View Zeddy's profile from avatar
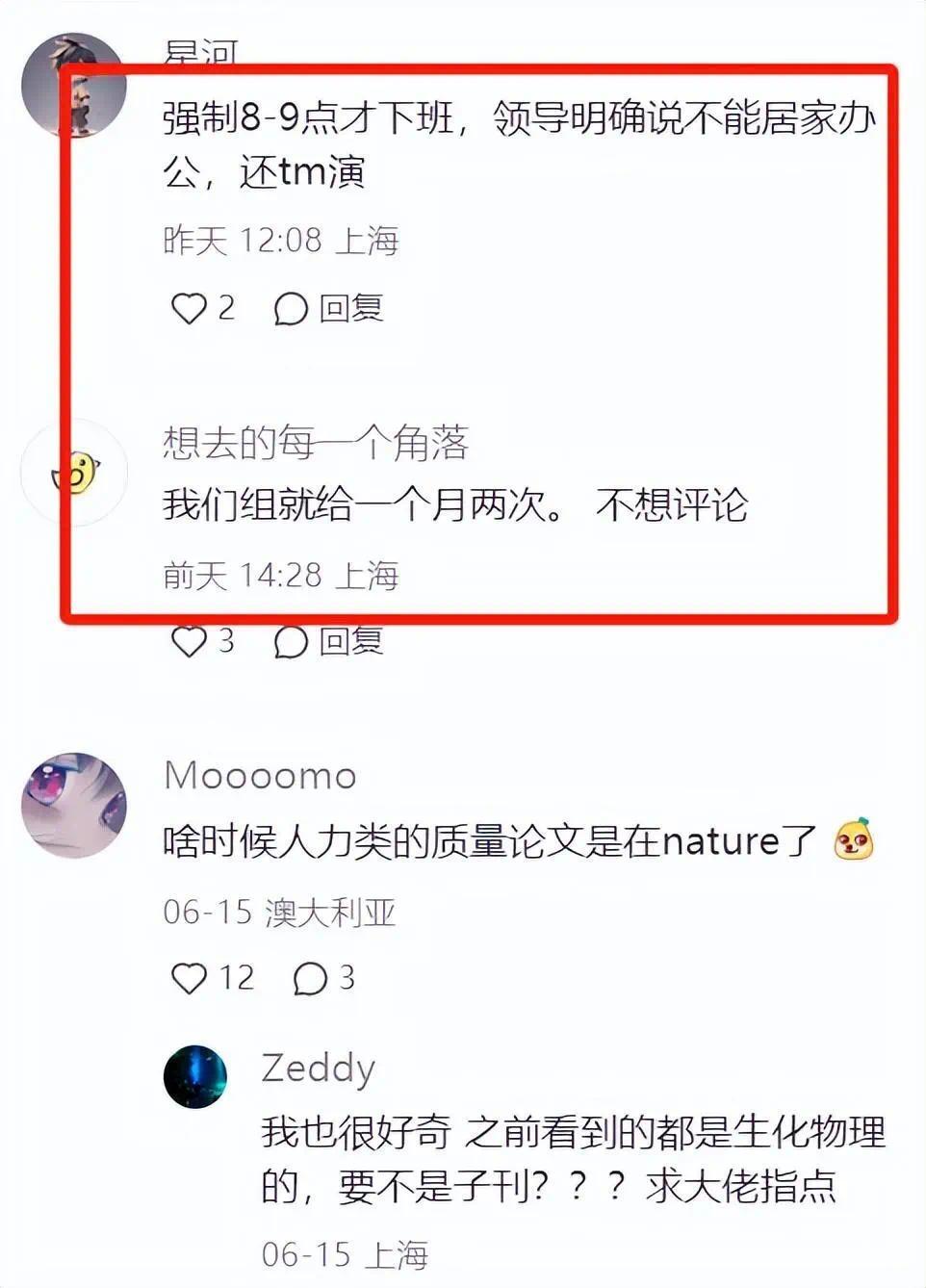 click(195, 1076)
